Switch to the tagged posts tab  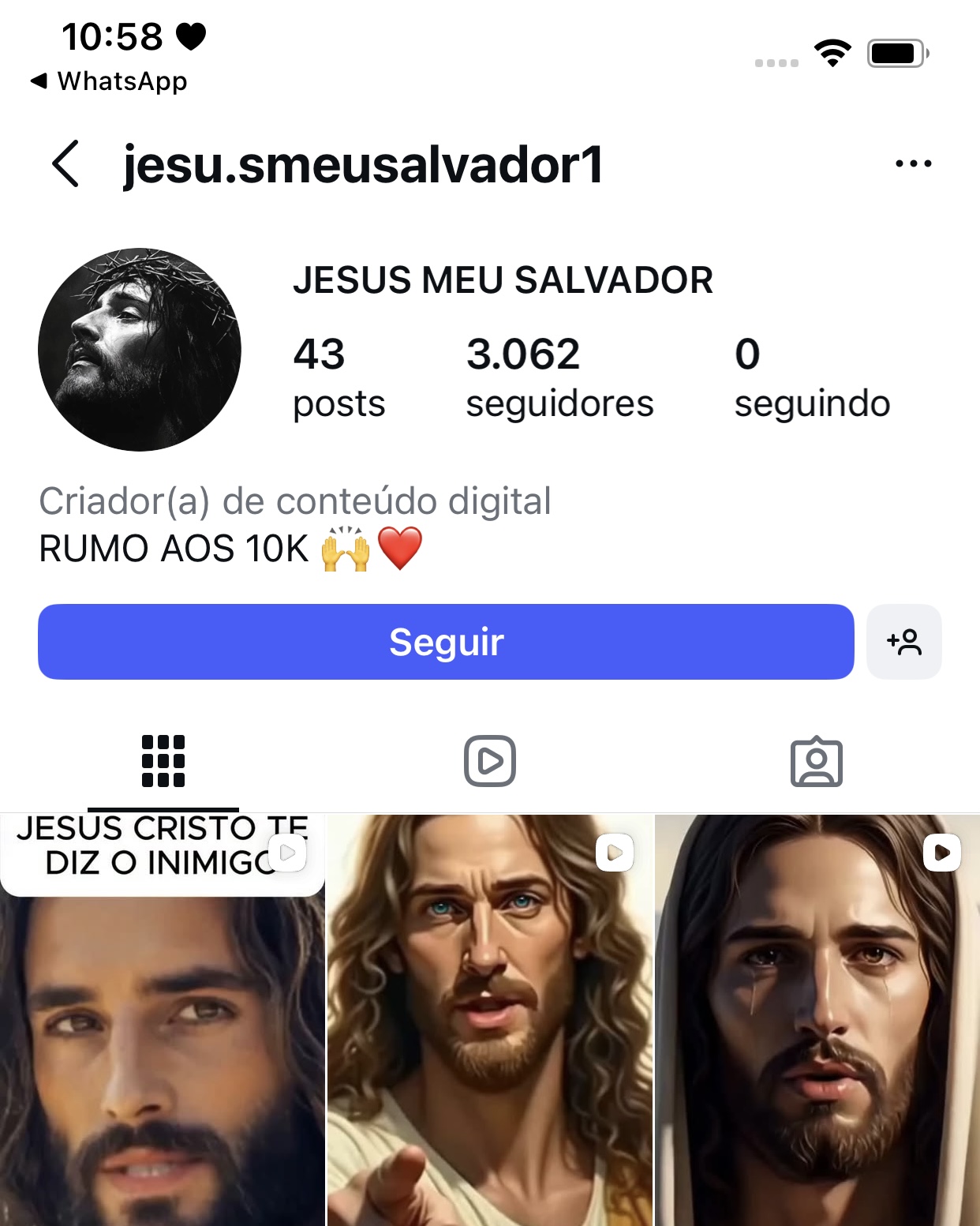[x=816, y=761]
